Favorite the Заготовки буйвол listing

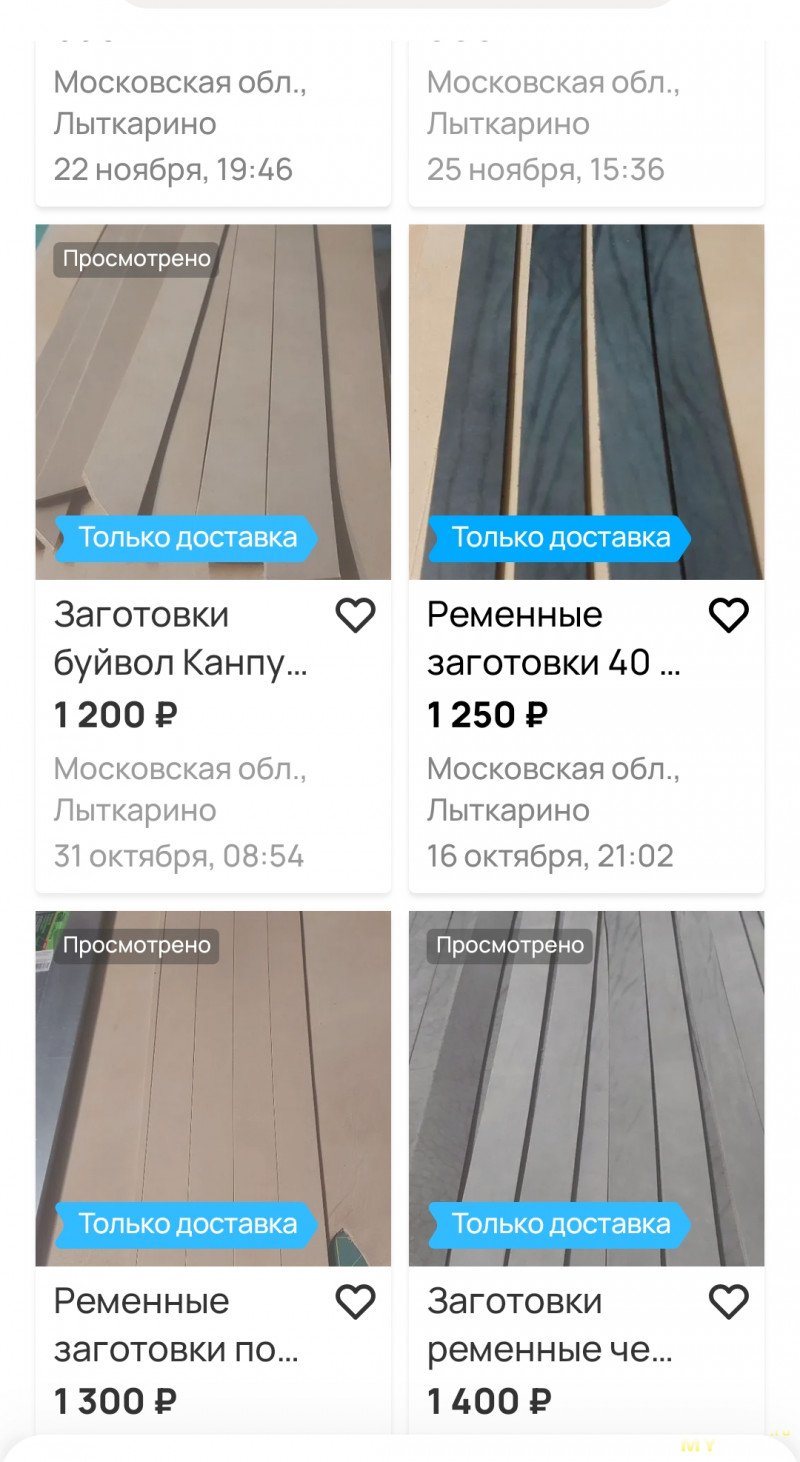tap(355, 615)
